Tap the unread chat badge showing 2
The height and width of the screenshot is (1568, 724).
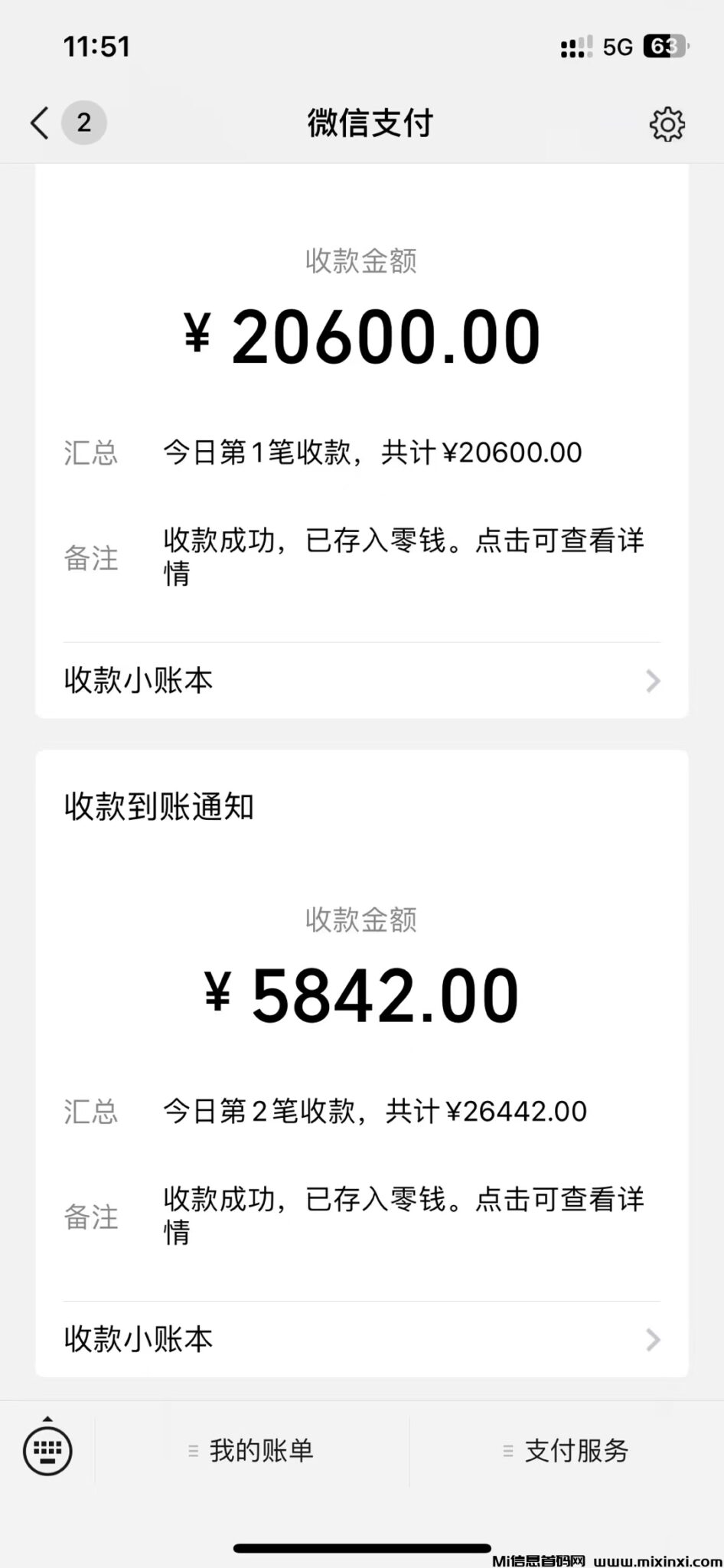click(83, 122)
